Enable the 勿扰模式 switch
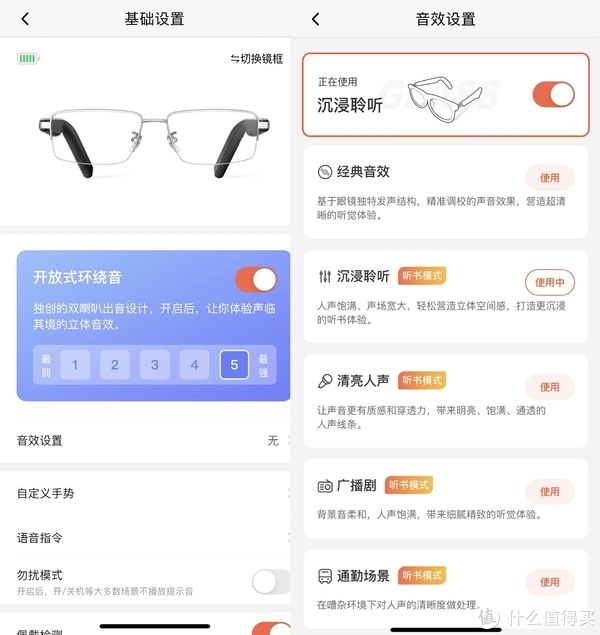The image size is (600, 635). pos(270,581)
